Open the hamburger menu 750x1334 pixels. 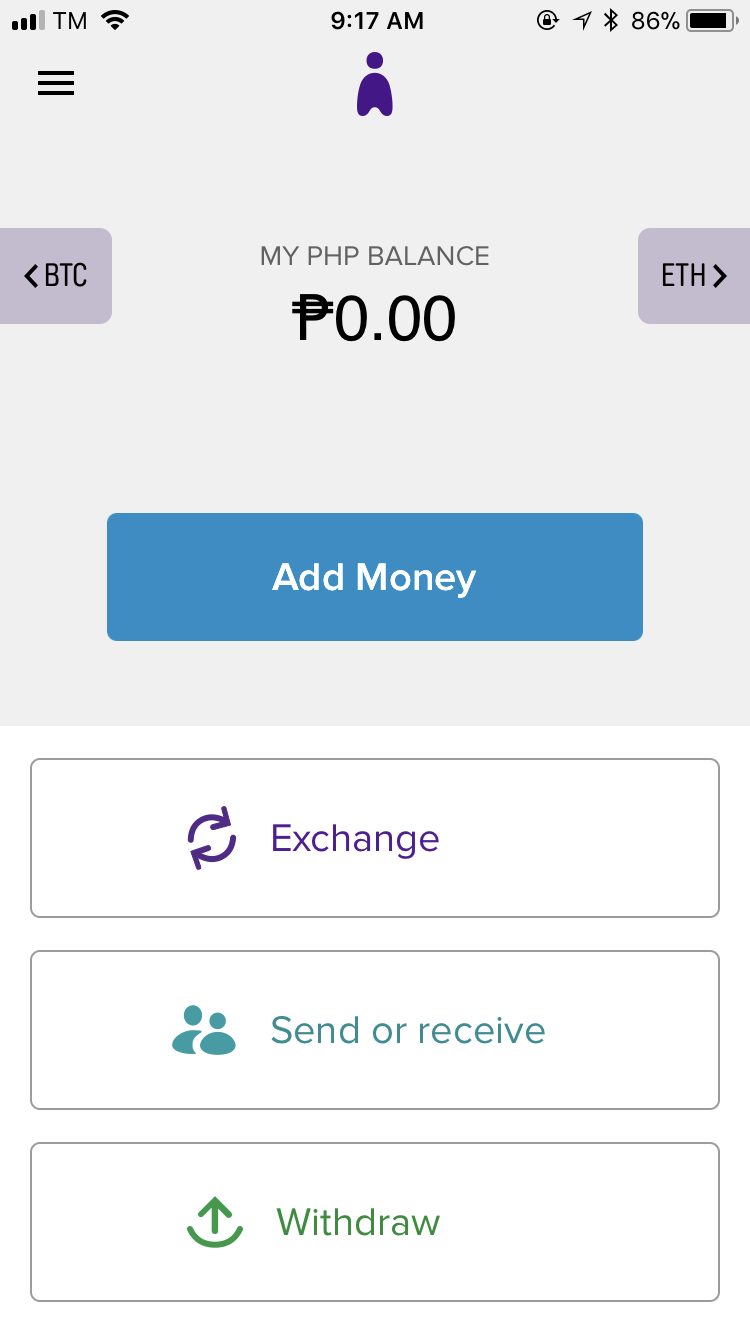pos(56,84)
